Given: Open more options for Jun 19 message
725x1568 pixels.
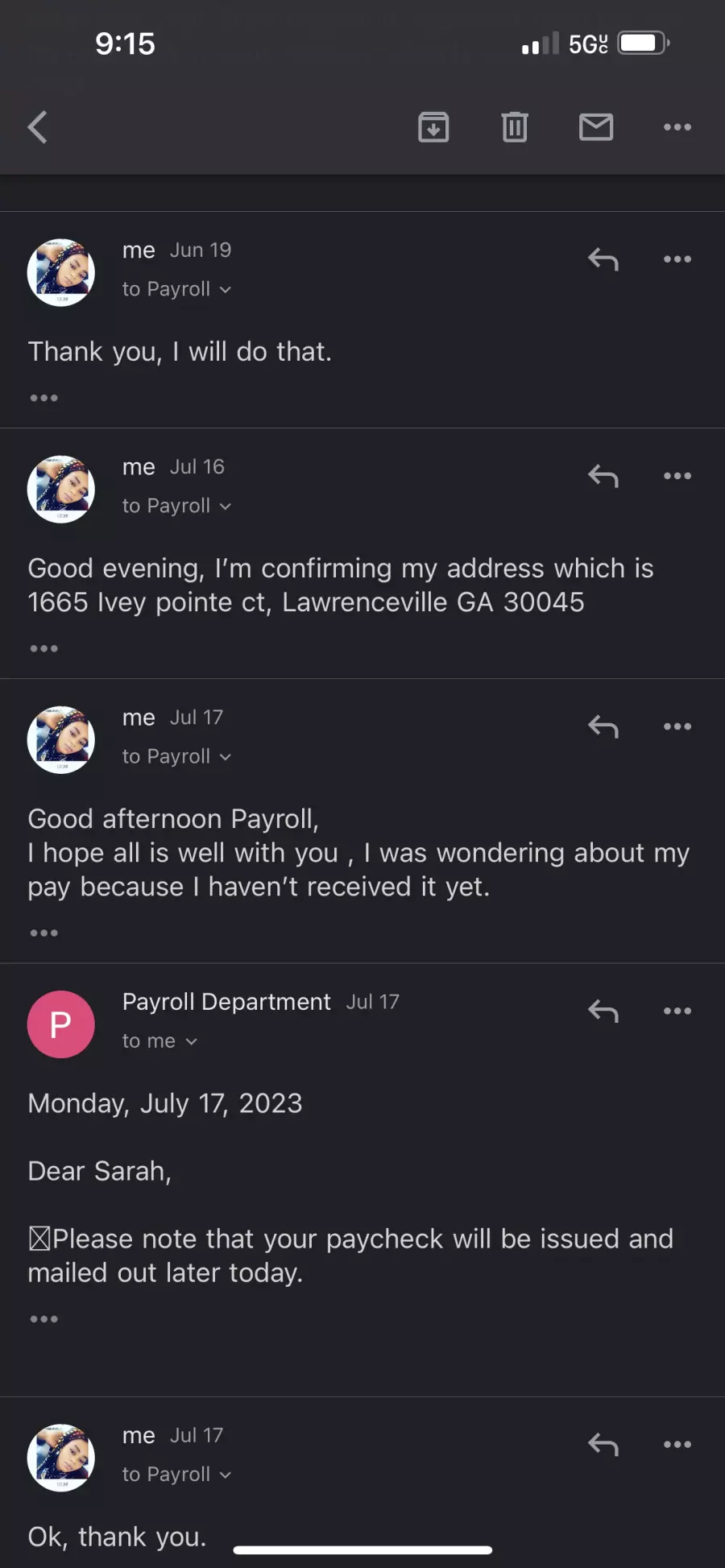Looking at the screenshot, I should (x=677, y=259).
